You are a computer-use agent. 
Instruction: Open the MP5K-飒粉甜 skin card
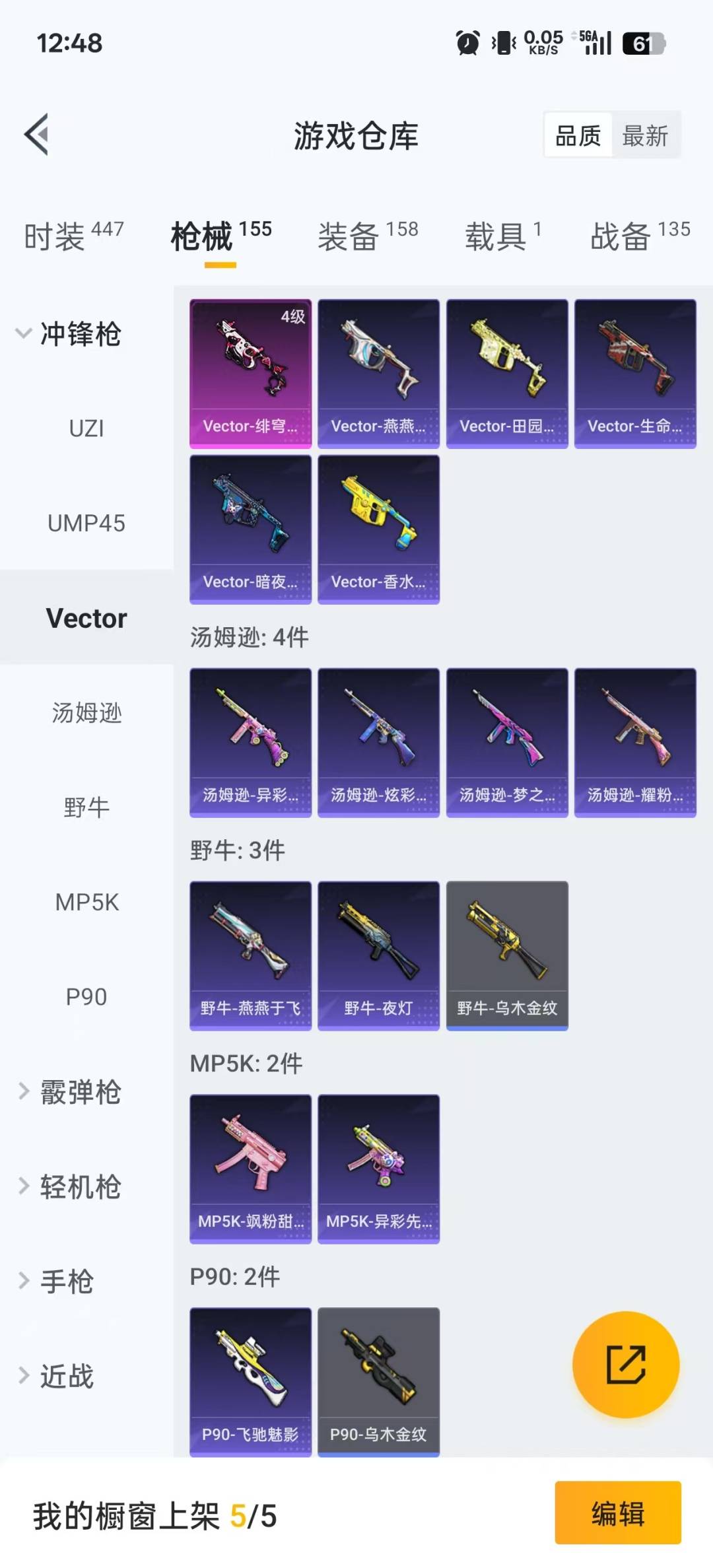(x=250, y=1169)
